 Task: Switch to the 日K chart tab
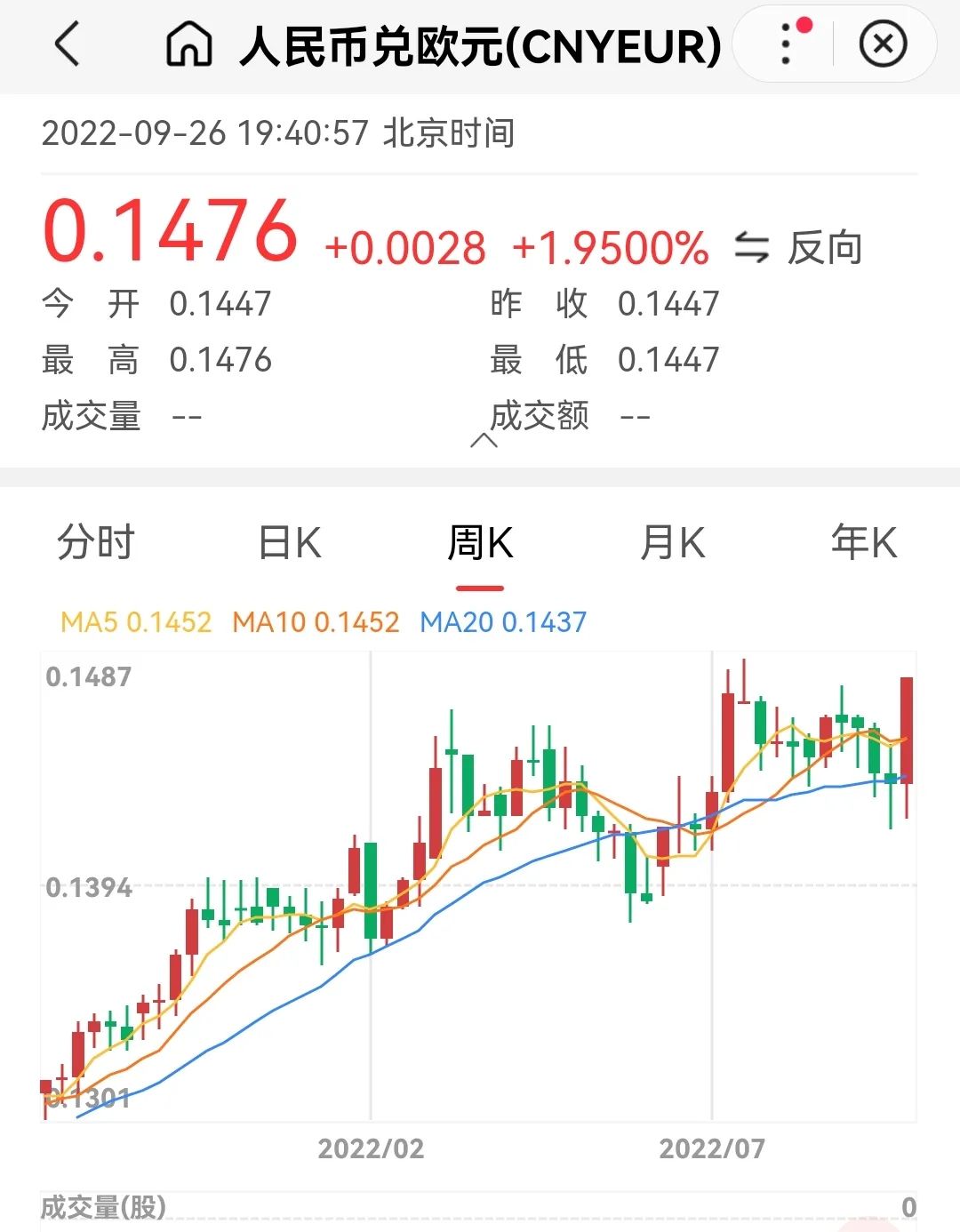289,542
